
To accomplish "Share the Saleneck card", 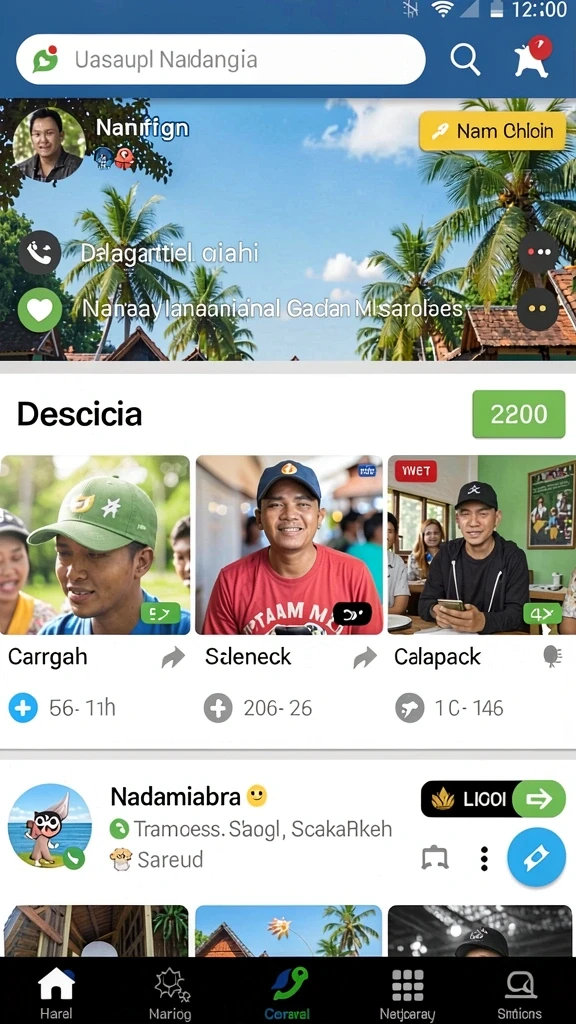I will coord(365,657).
